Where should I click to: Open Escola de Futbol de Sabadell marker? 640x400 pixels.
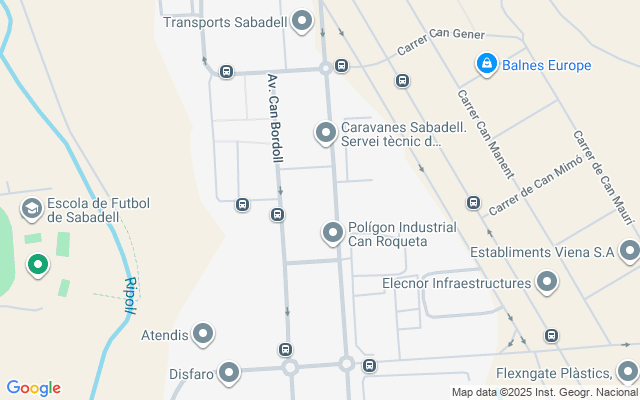coord(32,208)
